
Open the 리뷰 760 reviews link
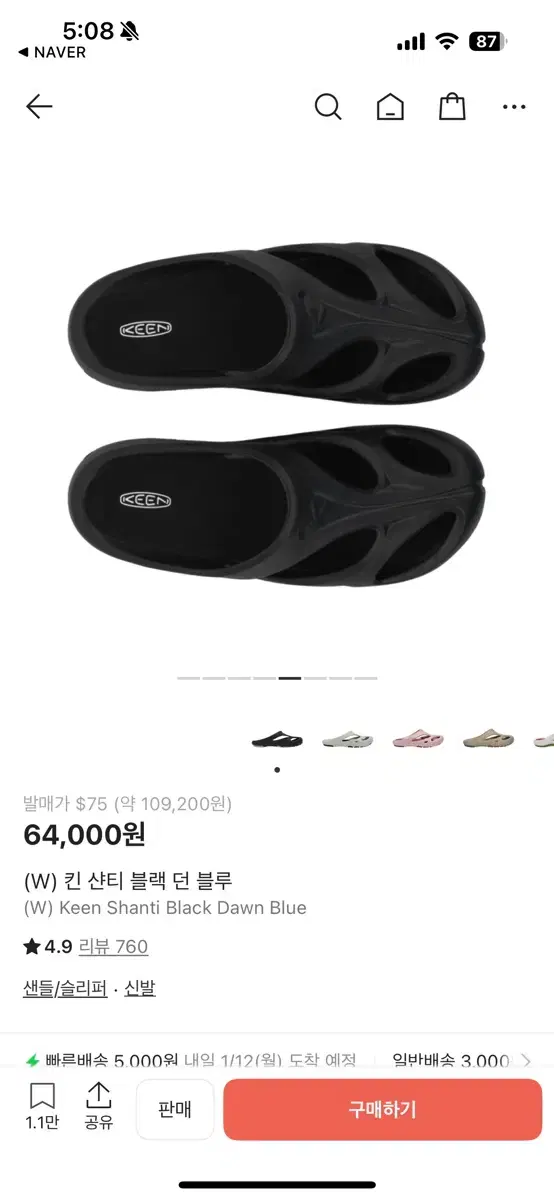[113, 947]
